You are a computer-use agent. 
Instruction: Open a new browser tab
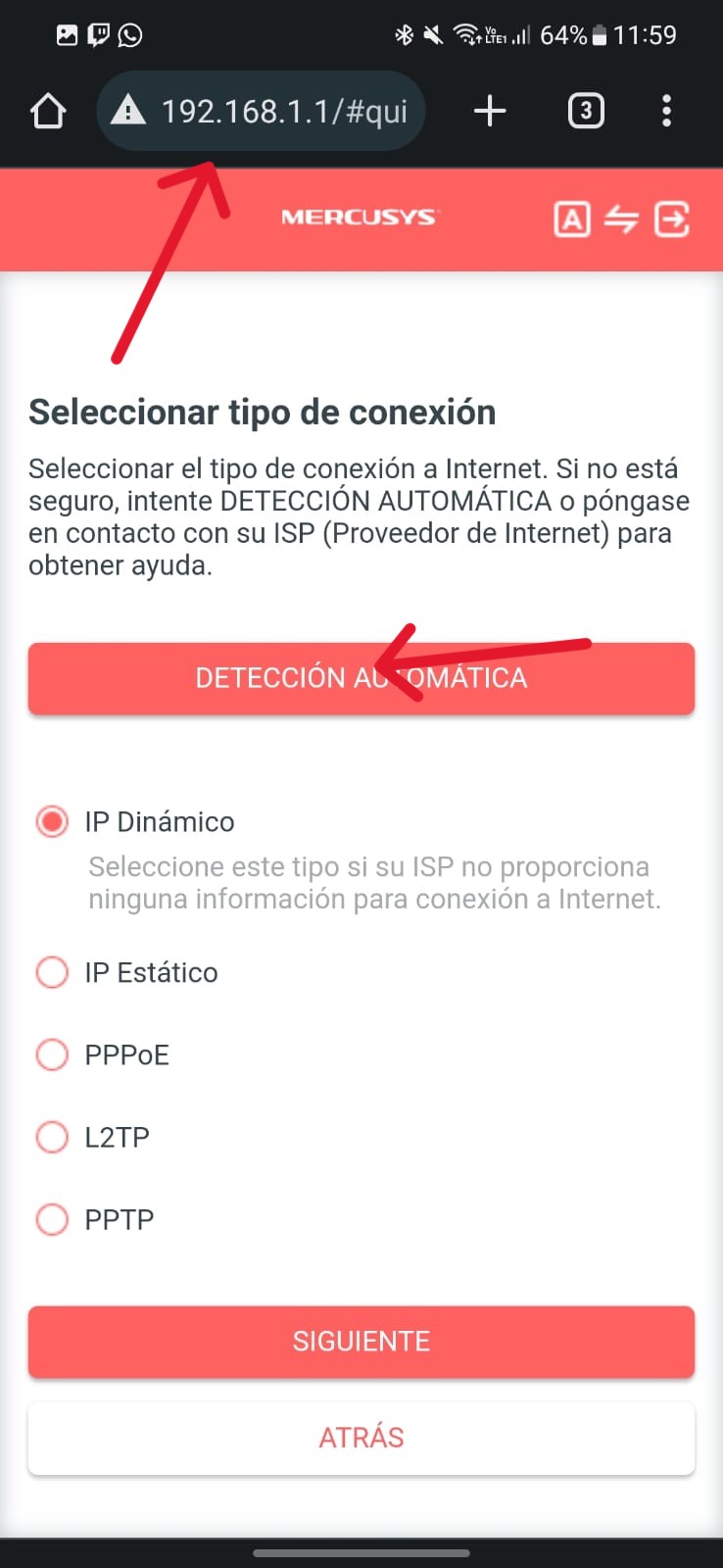pos(490,112)
